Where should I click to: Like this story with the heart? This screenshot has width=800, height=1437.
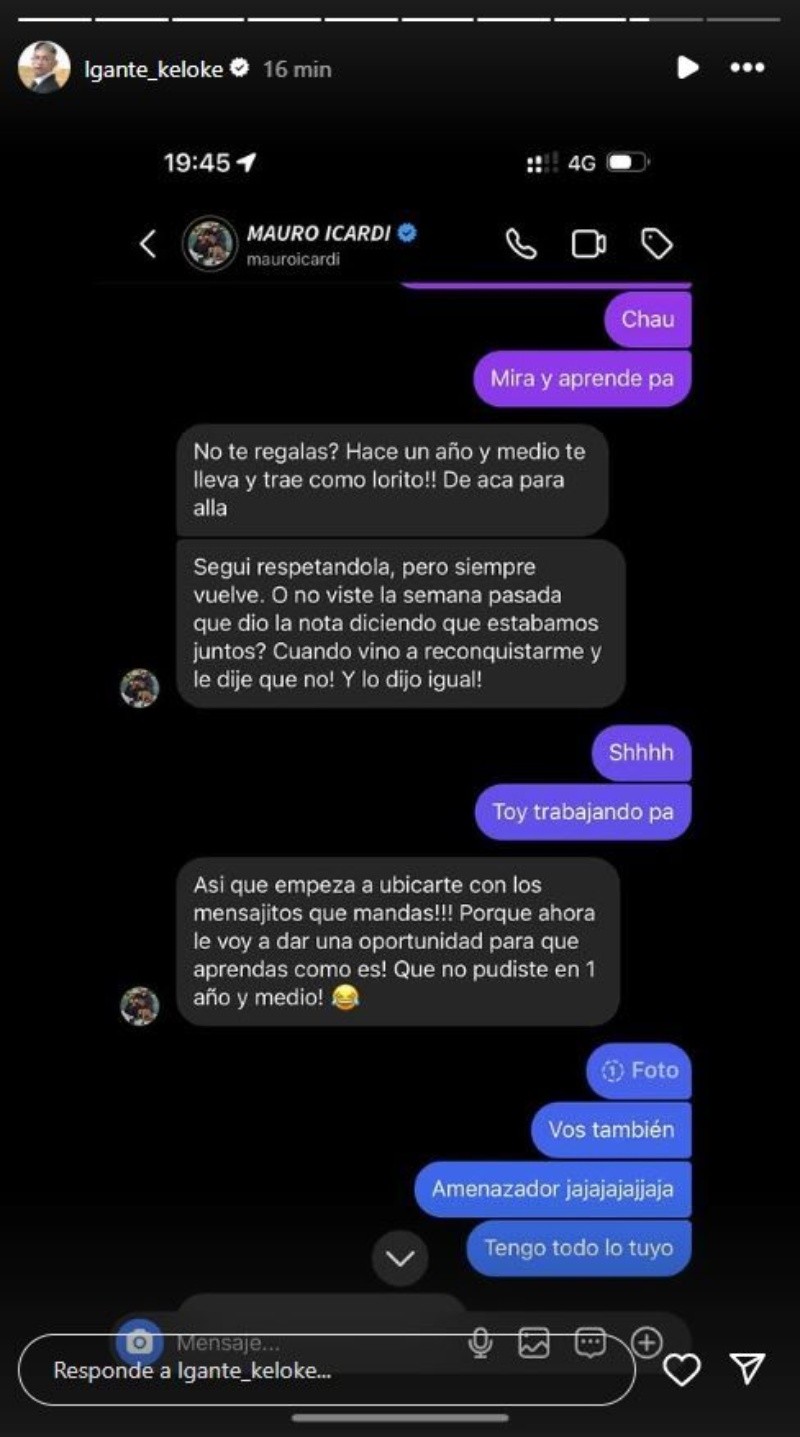[681, 1370]
